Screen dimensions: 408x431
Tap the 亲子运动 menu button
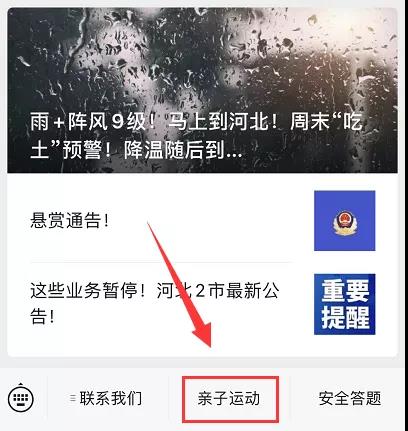click(x=230, y=399)
